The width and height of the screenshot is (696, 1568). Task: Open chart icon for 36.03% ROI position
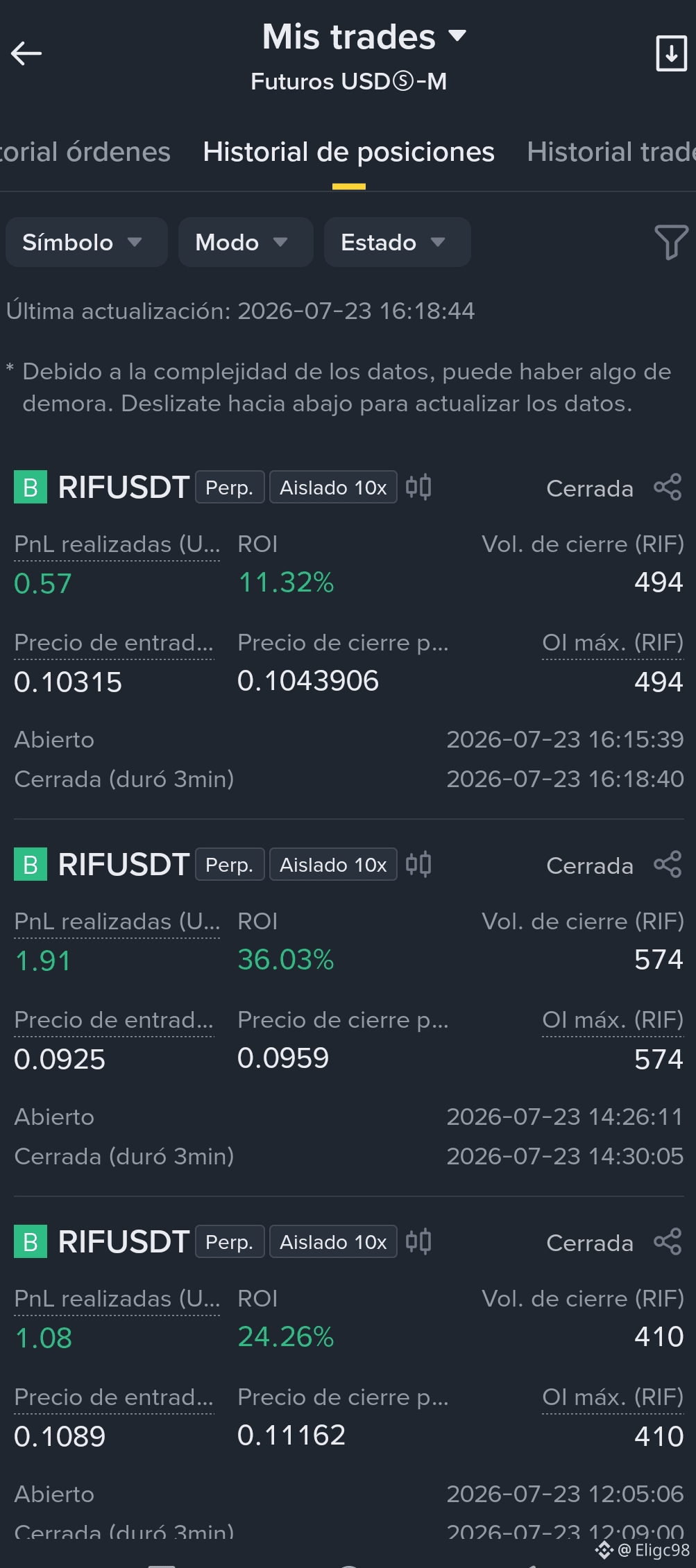click(x=418, y=864)
